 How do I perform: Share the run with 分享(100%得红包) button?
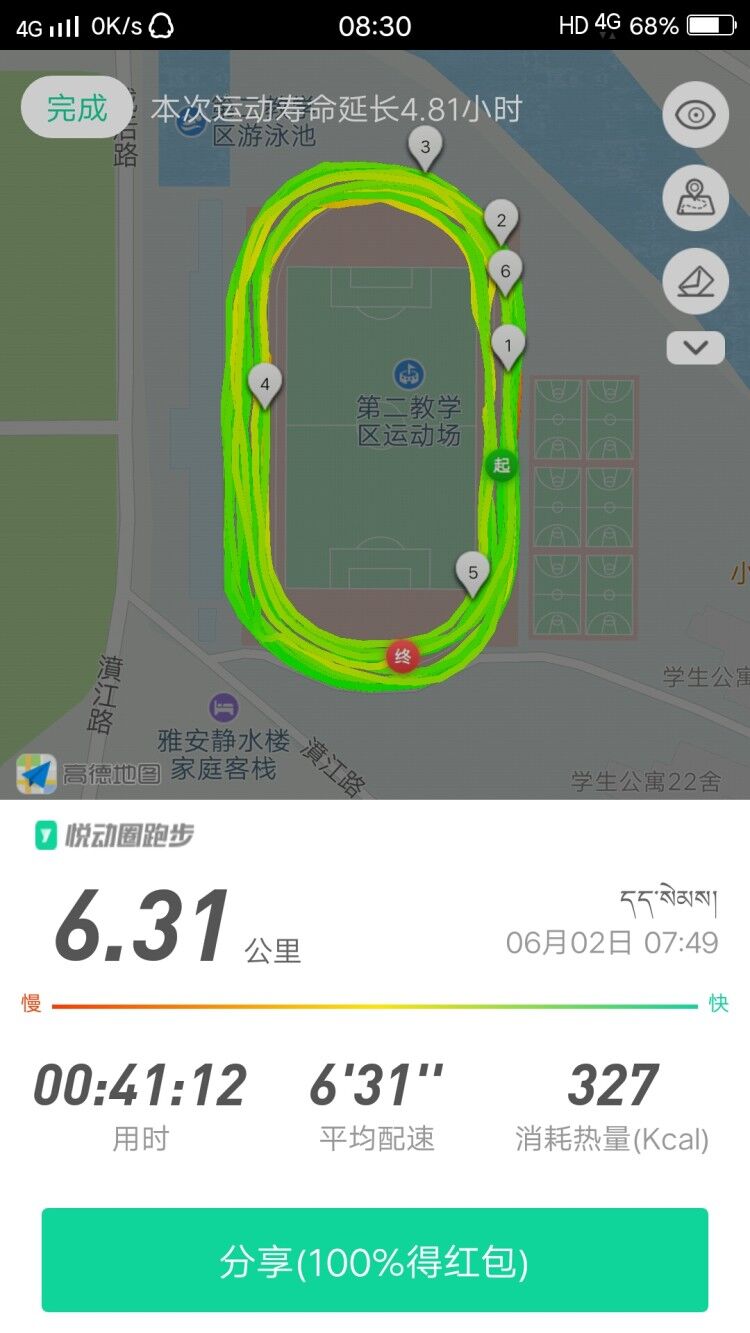pyautogui.click(x=375, y=1260)
